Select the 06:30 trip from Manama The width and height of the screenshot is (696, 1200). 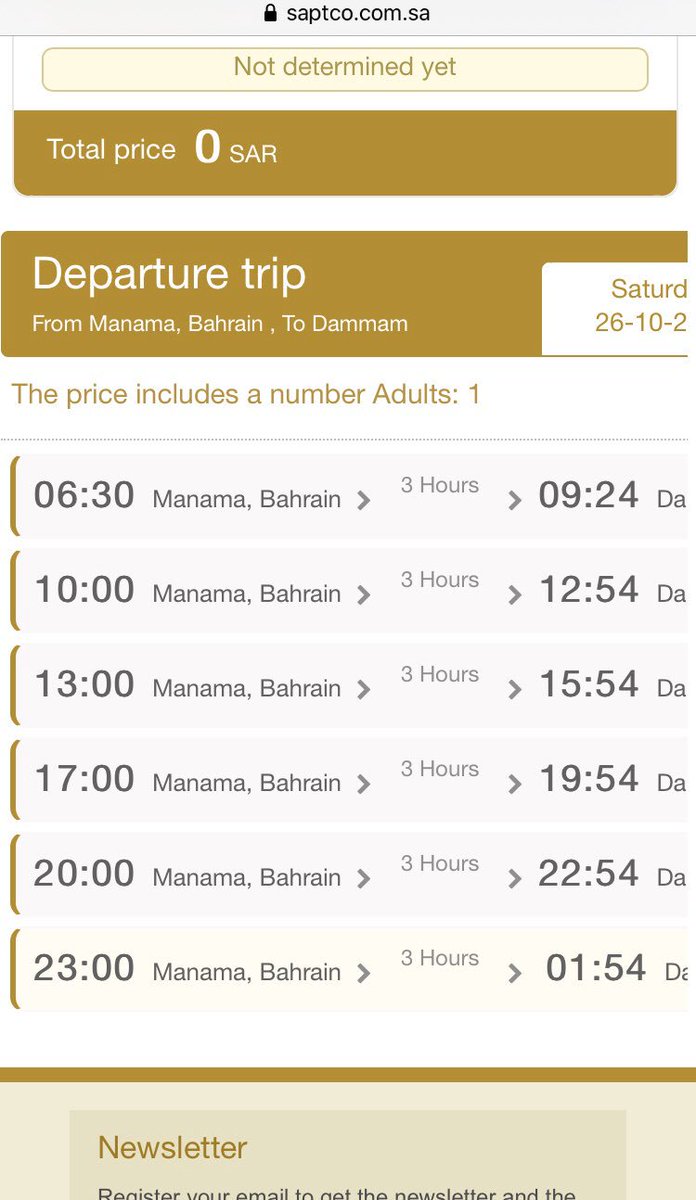[352, 495]
